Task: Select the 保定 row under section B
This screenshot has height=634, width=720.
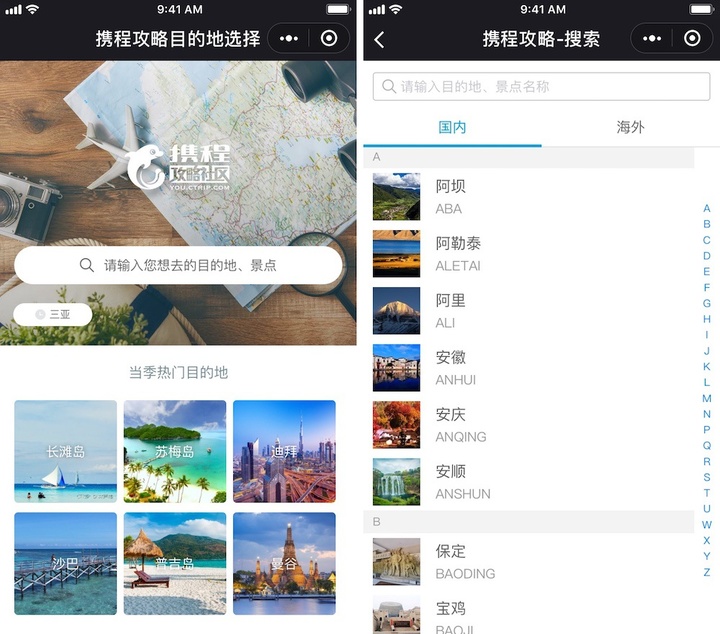Action: pos(530,561)
